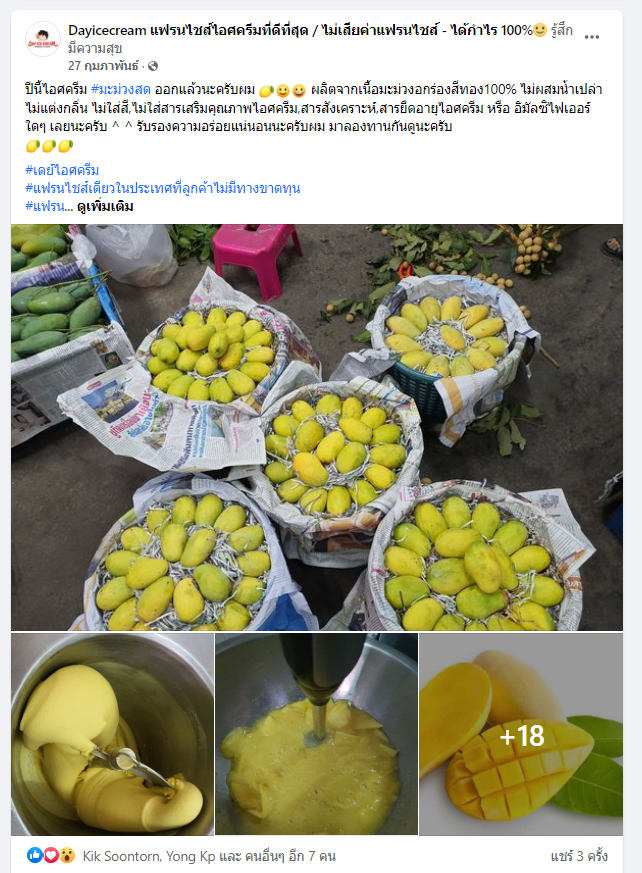
Task: Tap the #เดย์ไอศครีม hashtag
Action: [x=62, y=170]
